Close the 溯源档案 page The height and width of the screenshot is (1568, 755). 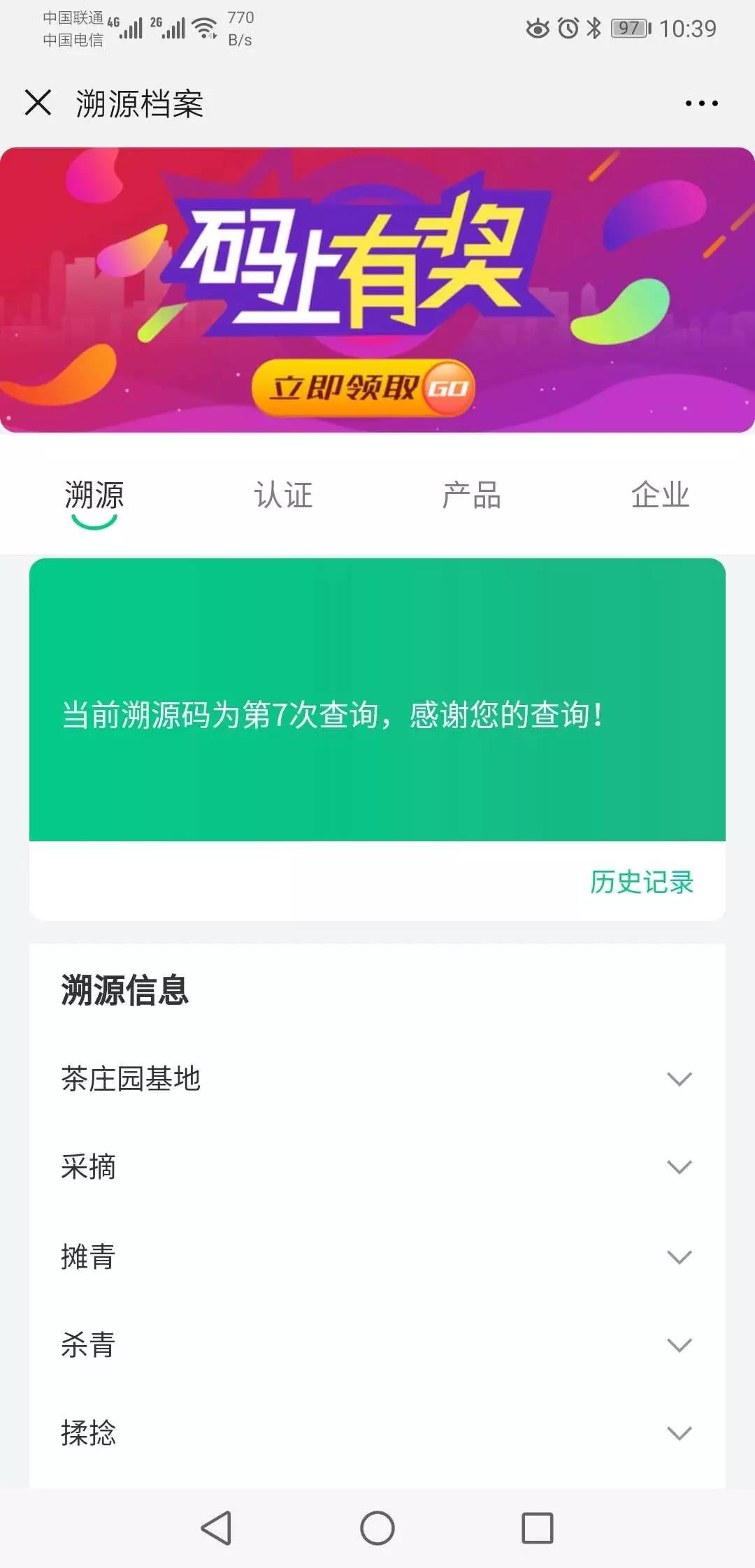38,103
